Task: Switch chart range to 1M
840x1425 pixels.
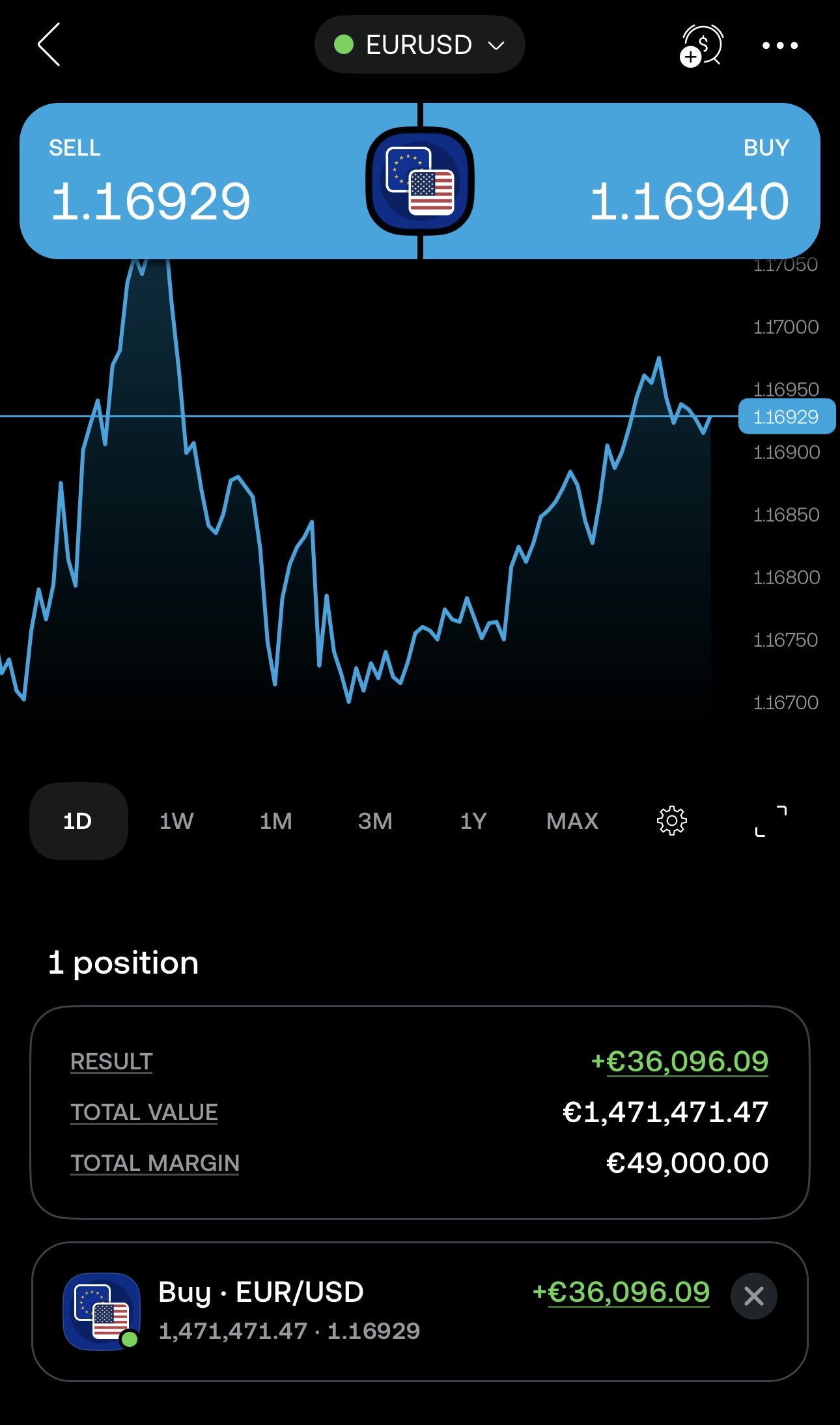Action: coord(275,821)
